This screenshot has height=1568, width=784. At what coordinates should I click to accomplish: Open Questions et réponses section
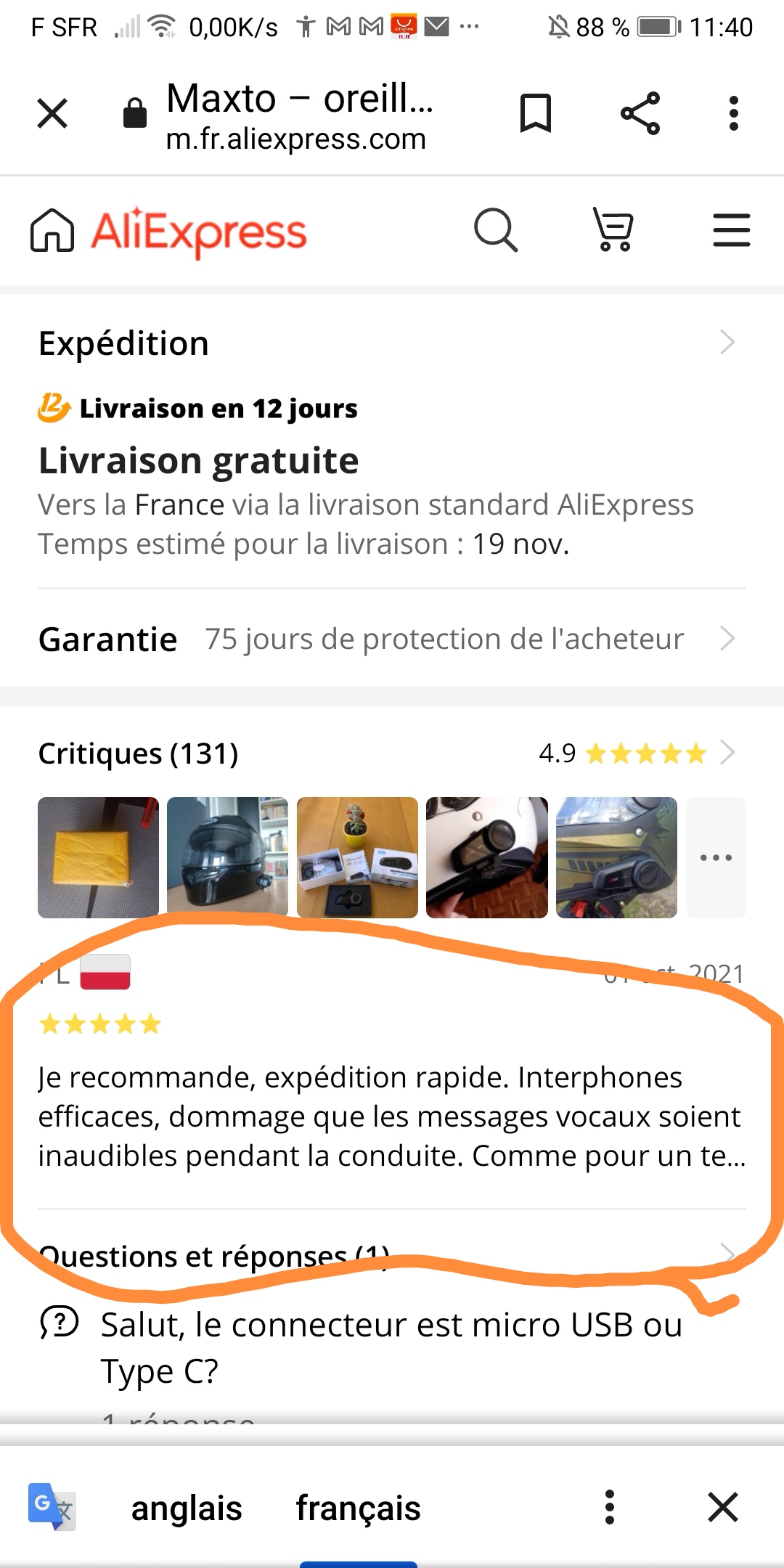pos(392,1256)
